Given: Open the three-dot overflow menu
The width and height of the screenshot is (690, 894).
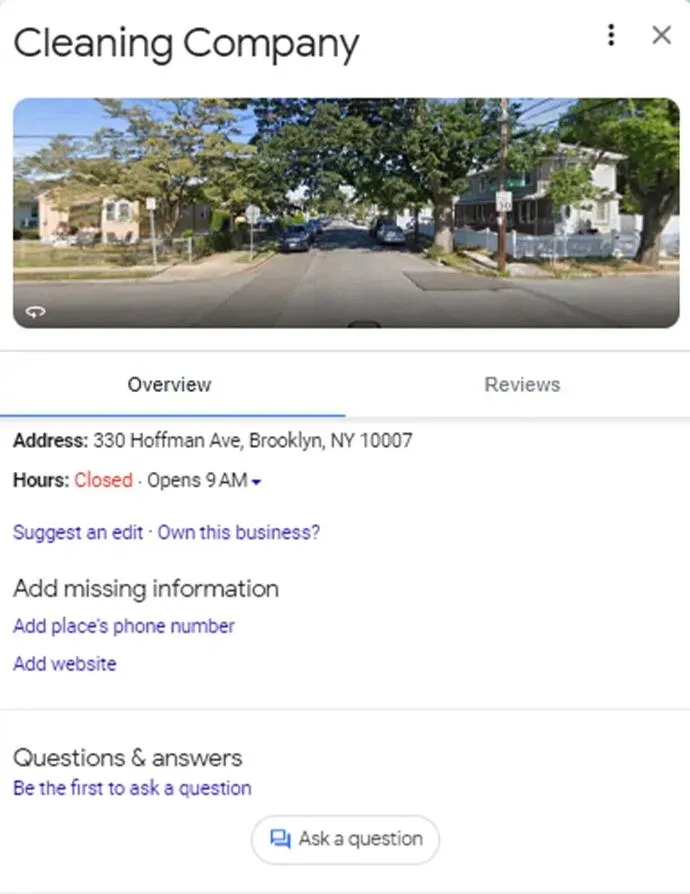Looking at the screenshot, I should [x=611, y=36].
